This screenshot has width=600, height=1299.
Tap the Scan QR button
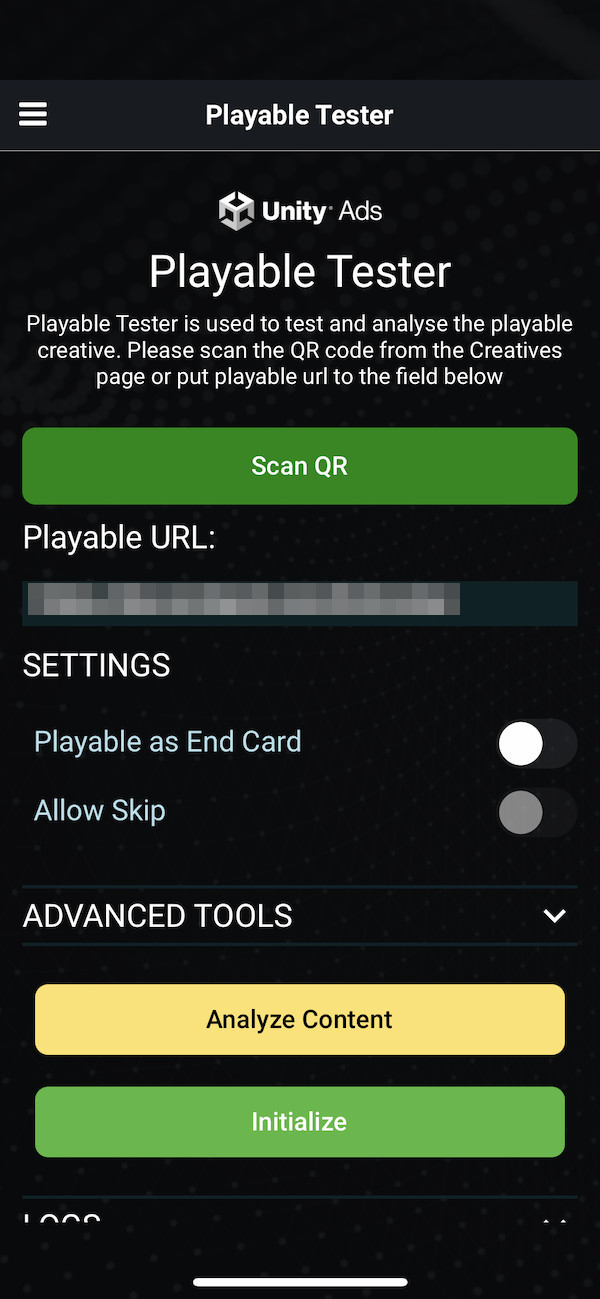(300, 466)
